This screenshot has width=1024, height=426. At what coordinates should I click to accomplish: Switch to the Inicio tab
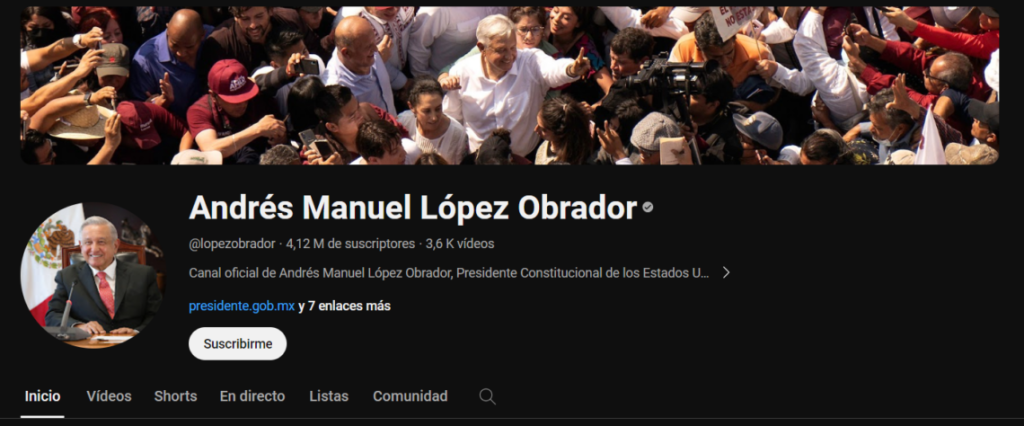[43, 396]
